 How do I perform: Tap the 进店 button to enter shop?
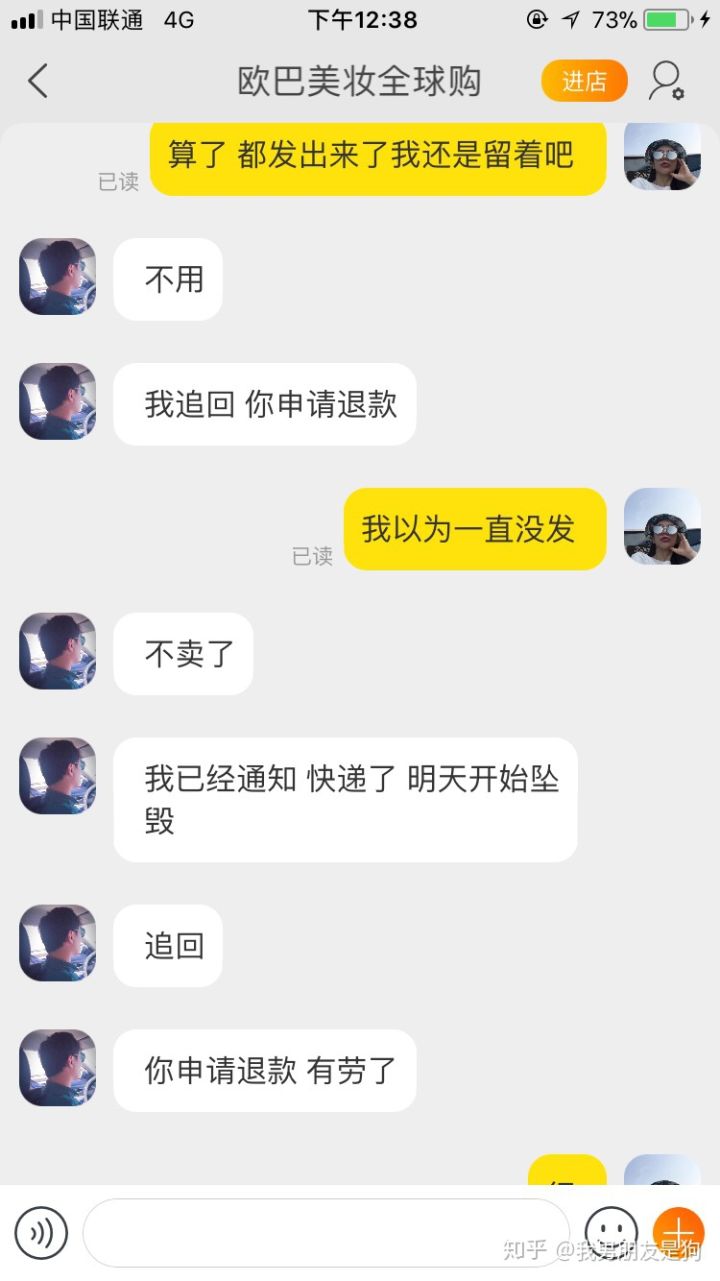coord(584,81)
